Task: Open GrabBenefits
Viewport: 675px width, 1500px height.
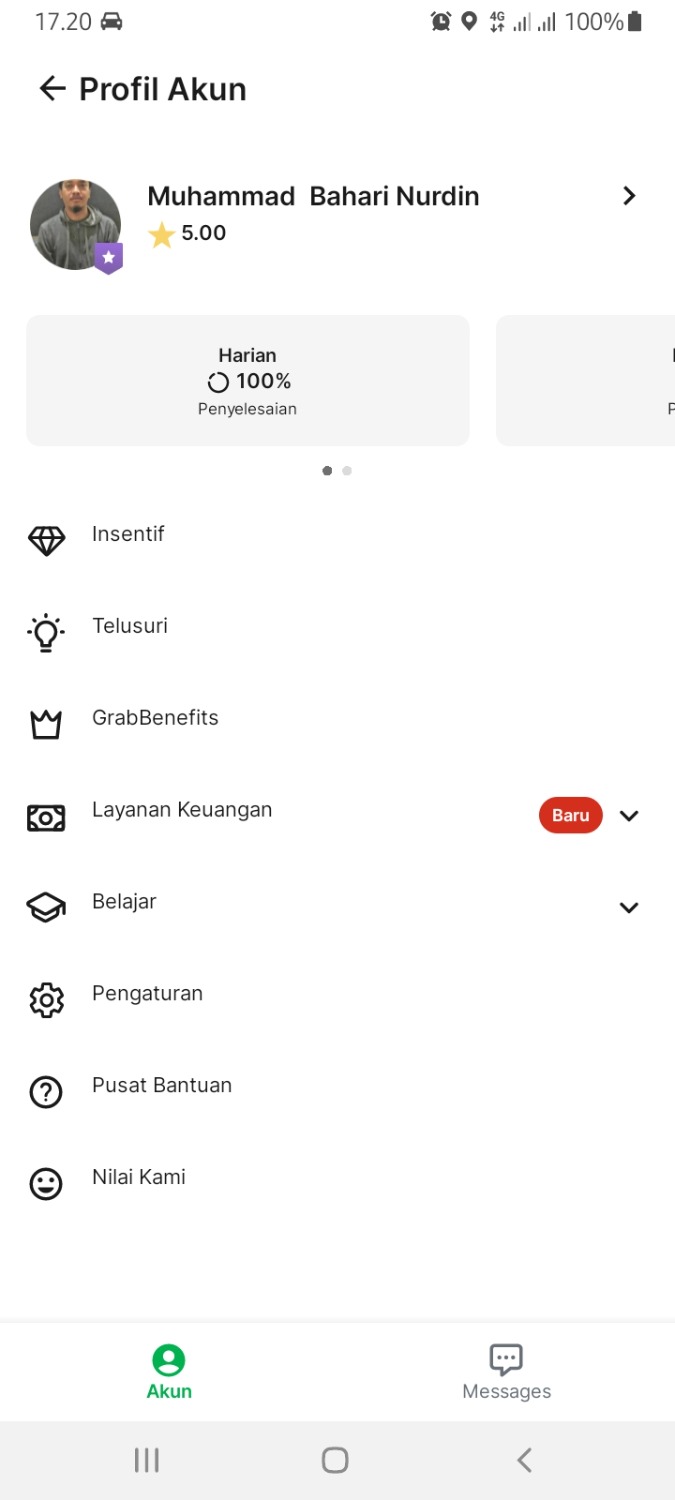Action: click(155, 718)
